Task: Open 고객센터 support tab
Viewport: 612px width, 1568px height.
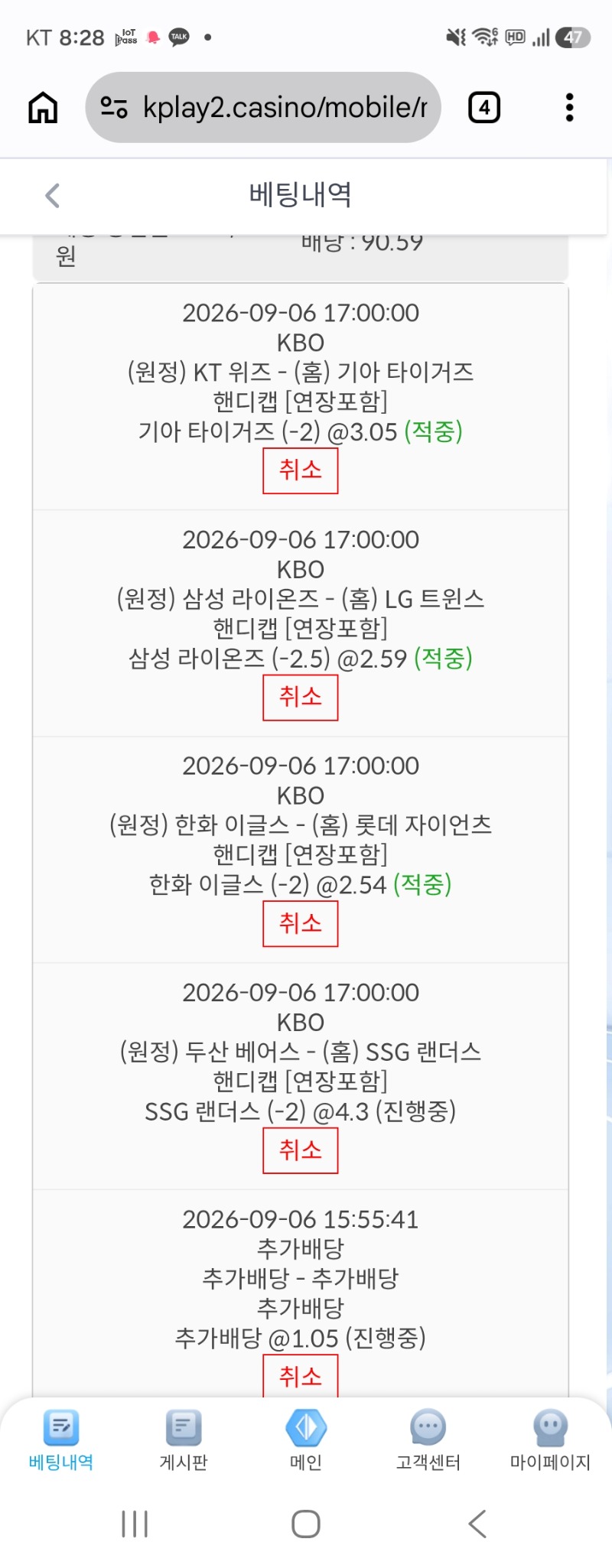Action: tap(428, 1440)
